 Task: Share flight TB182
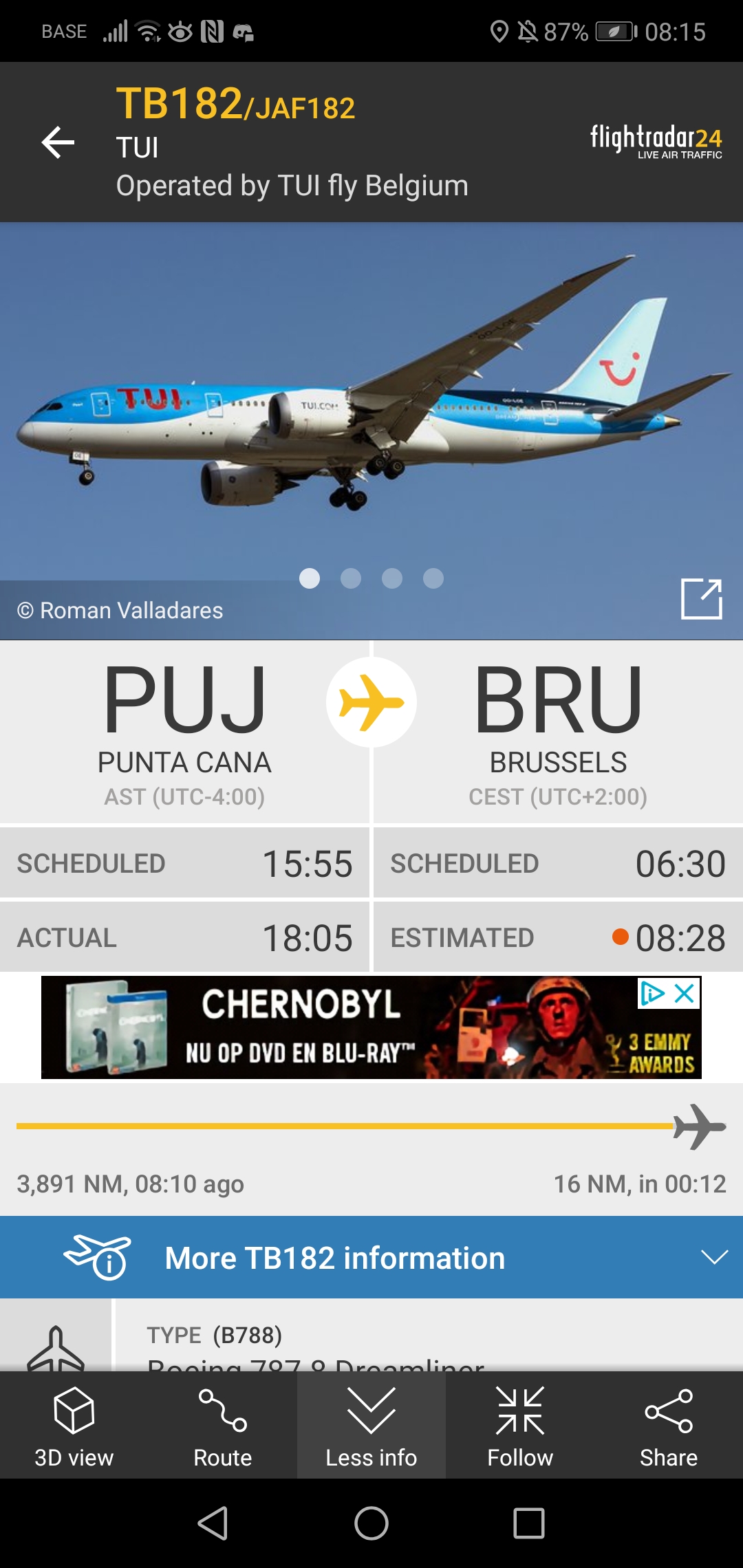[669, 1425]
